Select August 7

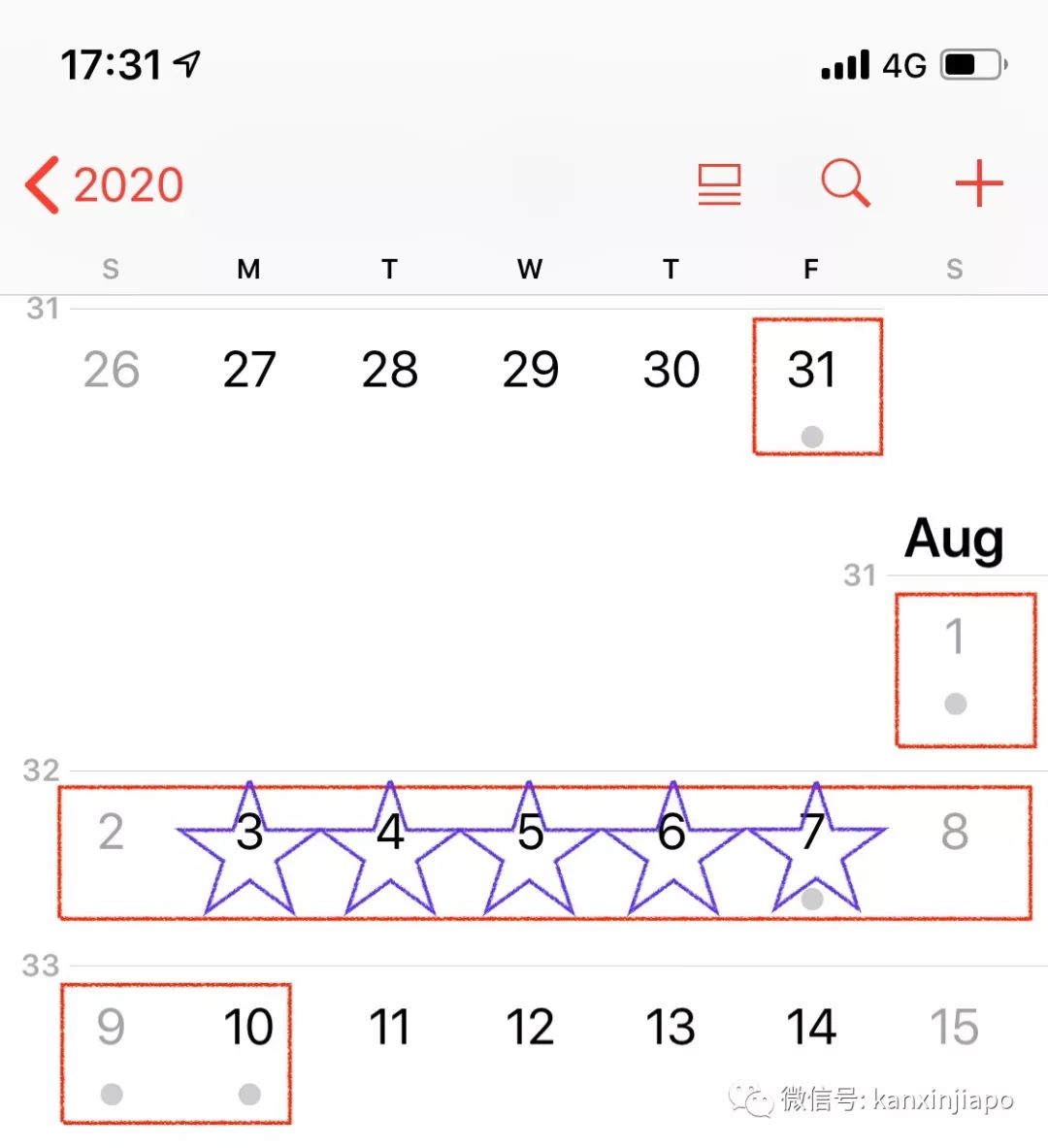[x=812, y=833]
